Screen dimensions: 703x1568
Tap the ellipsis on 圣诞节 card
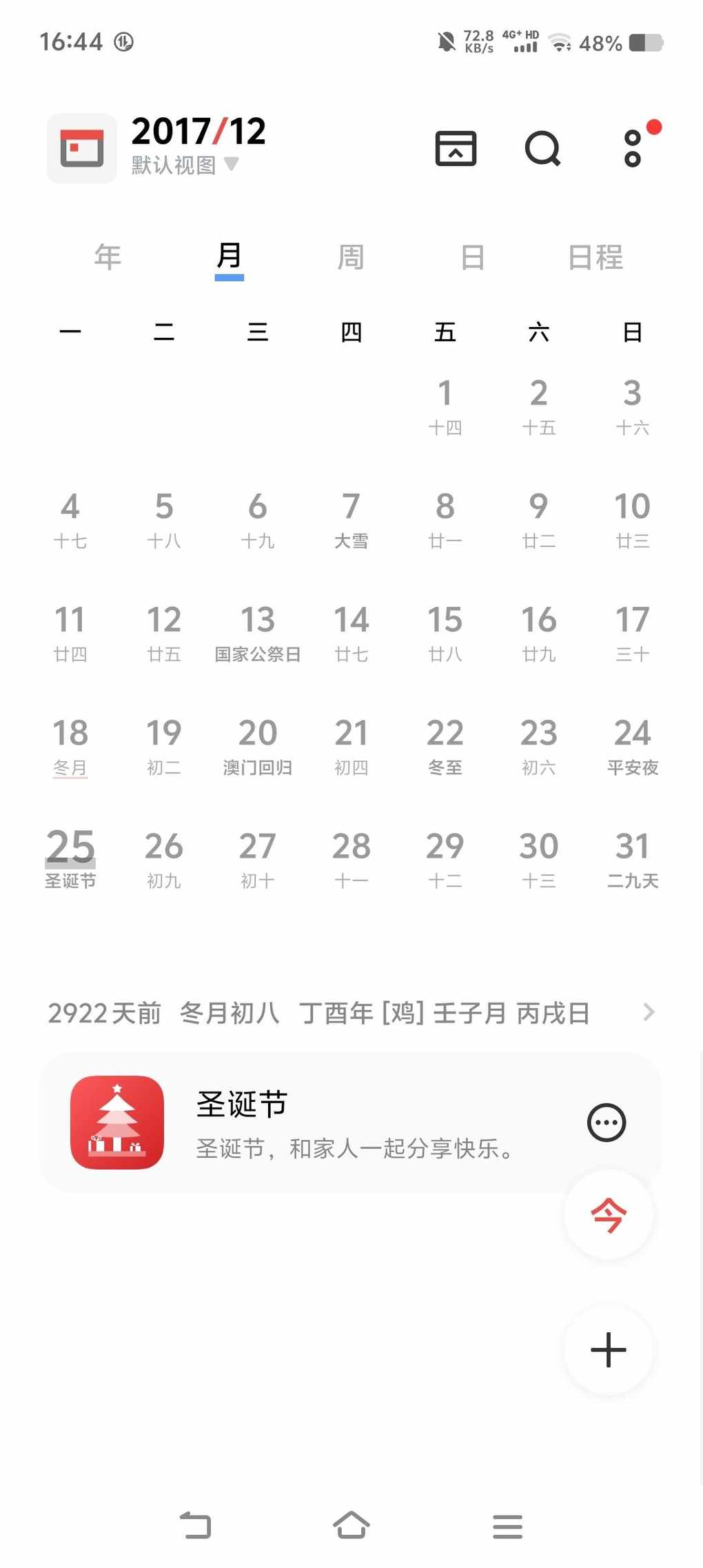(x=607, y=1123)
